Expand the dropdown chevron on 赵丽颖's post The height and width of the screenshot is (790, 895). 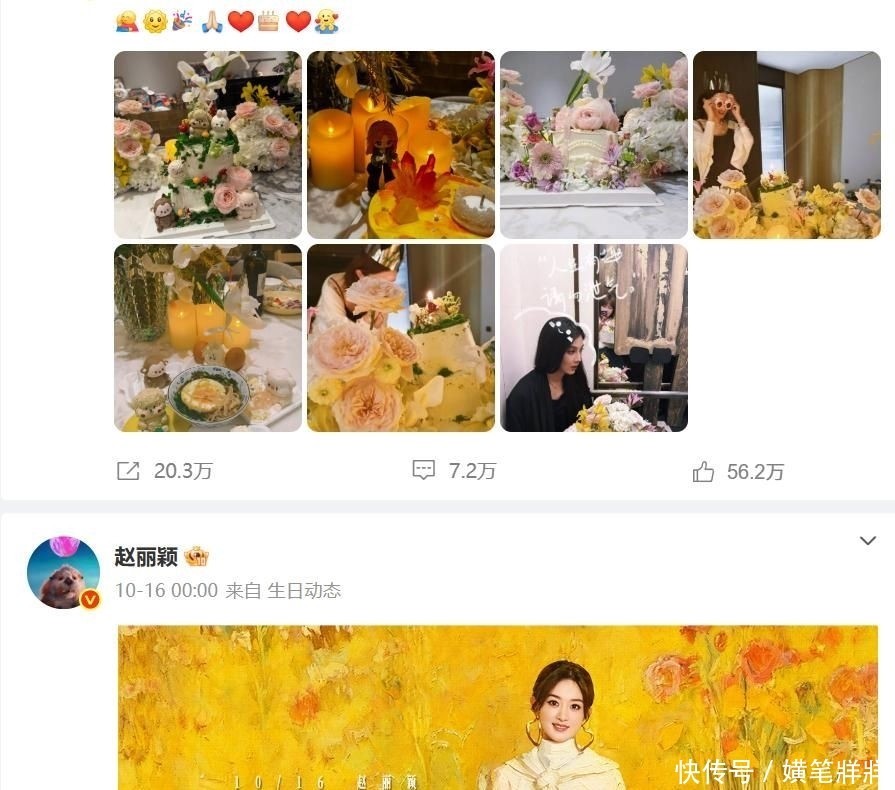click(x=867, y=541)
